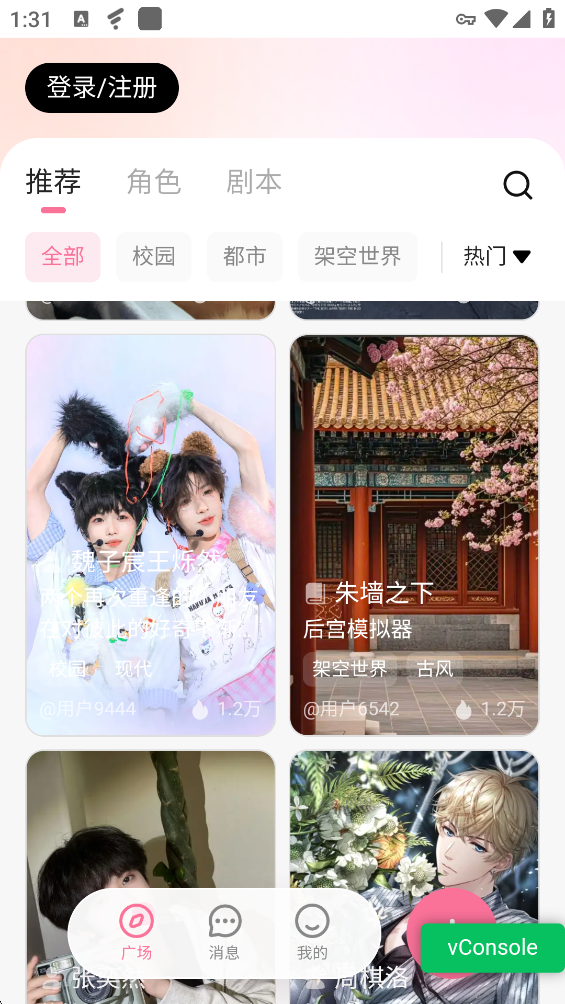Go to the 广场 navigation tab
This screenshot has width=565, height=1004.
[x=136, y=932]
